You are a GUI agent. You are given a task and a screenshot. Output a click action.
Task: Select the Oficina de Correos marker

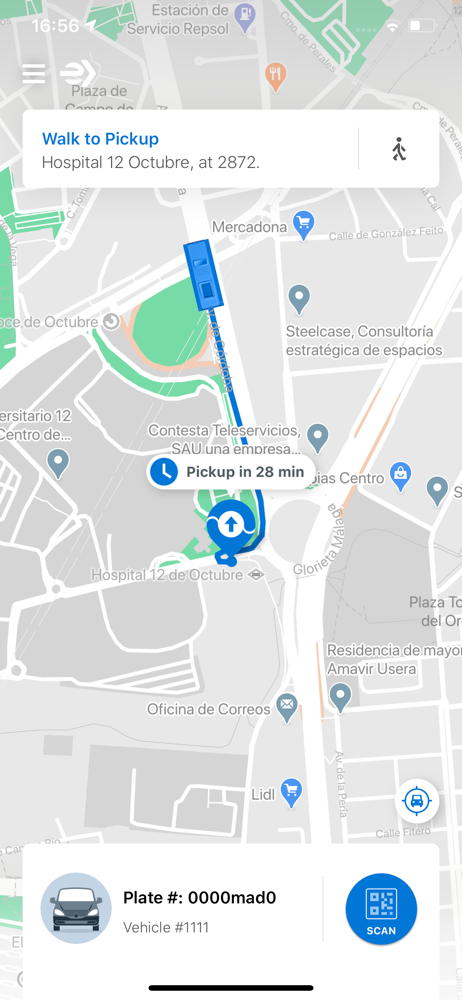click(288, 707)
